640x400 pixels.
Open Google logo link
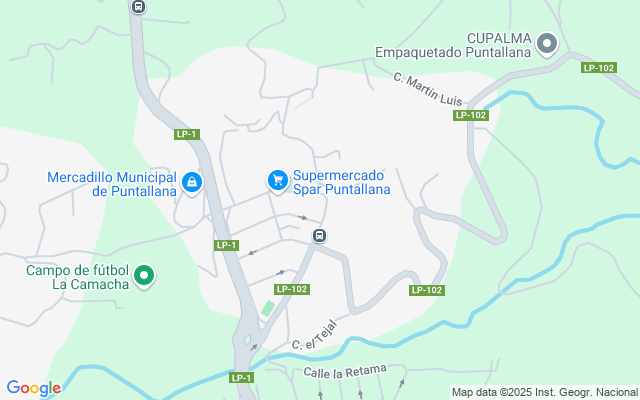pos(33,388)
